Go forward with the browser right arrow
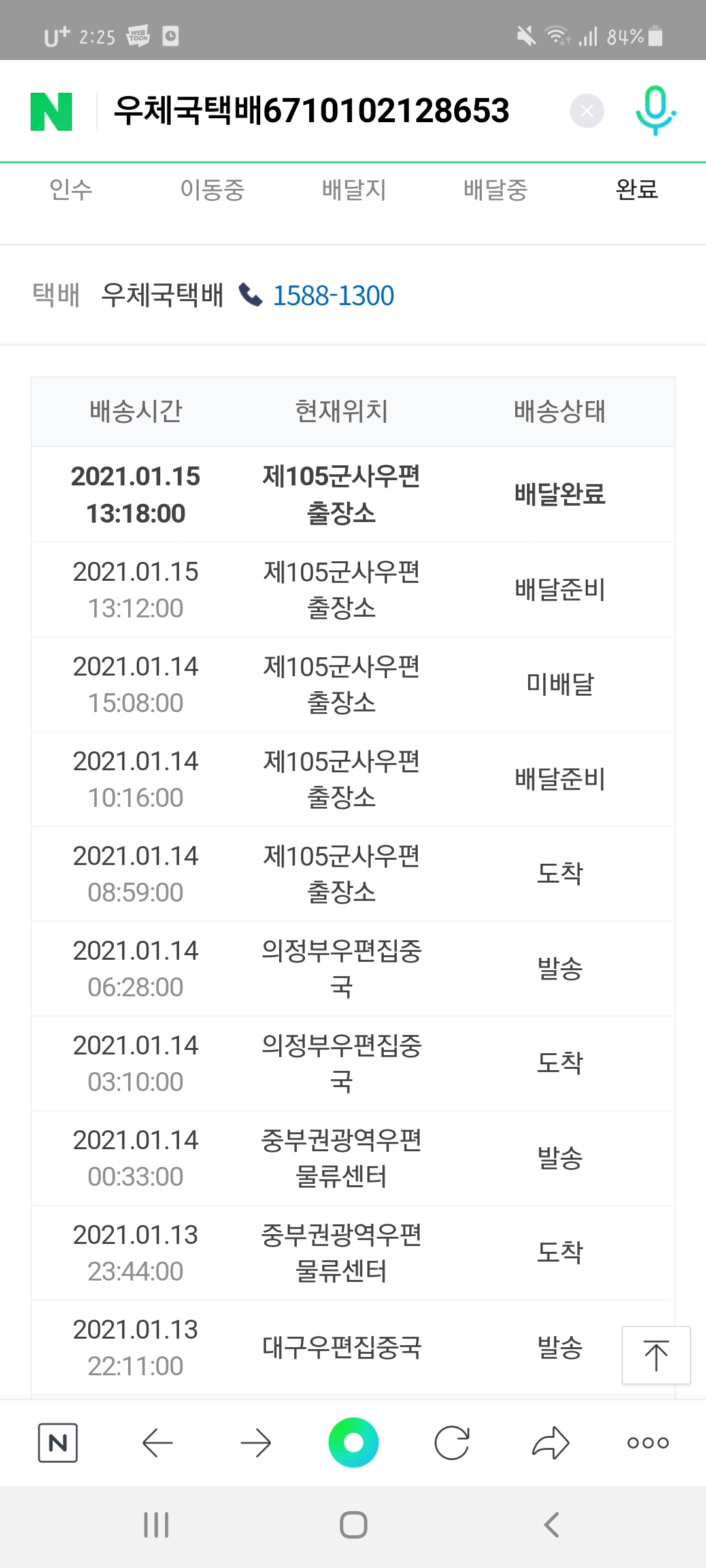Screen dimensions: 706x1568 pos(256,1443)
